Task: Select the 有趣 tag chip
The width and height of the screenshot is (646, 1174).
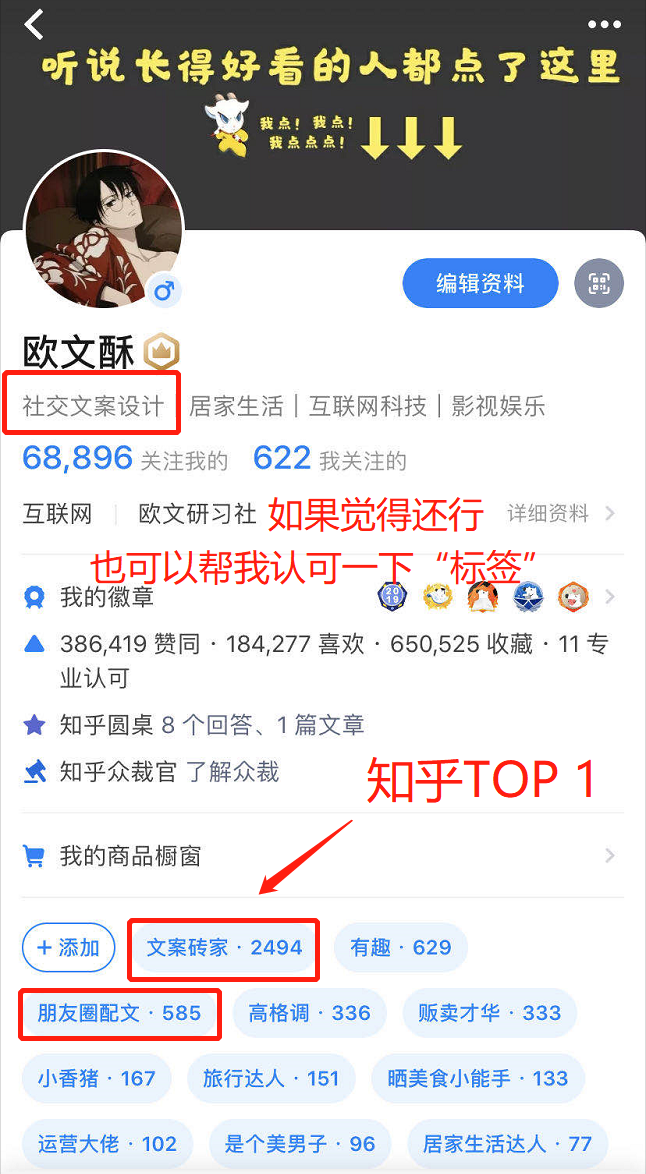Action: [x=400, y=947]
